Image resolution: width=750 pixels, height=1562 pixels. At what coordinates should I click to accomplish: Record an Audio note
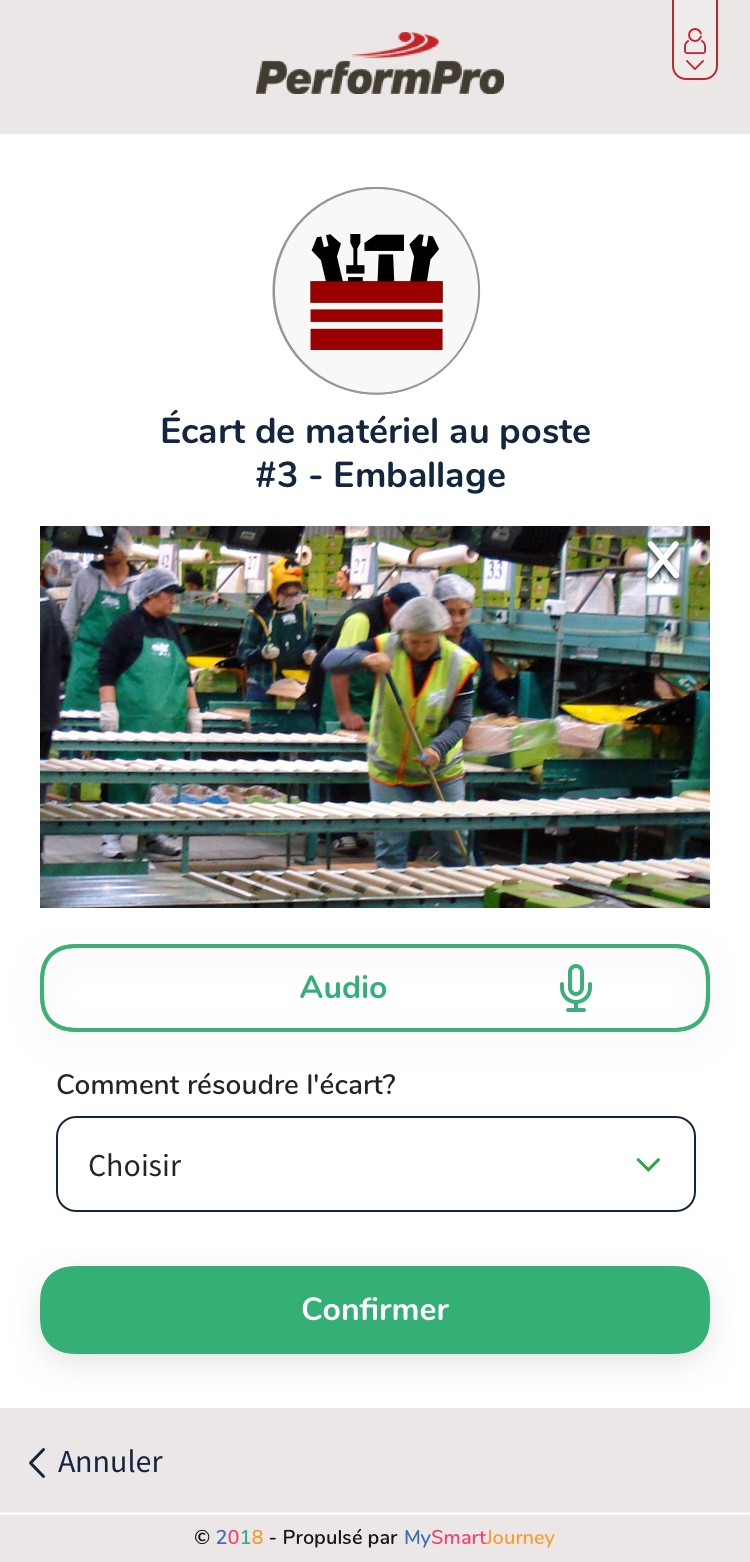[375, 988]
